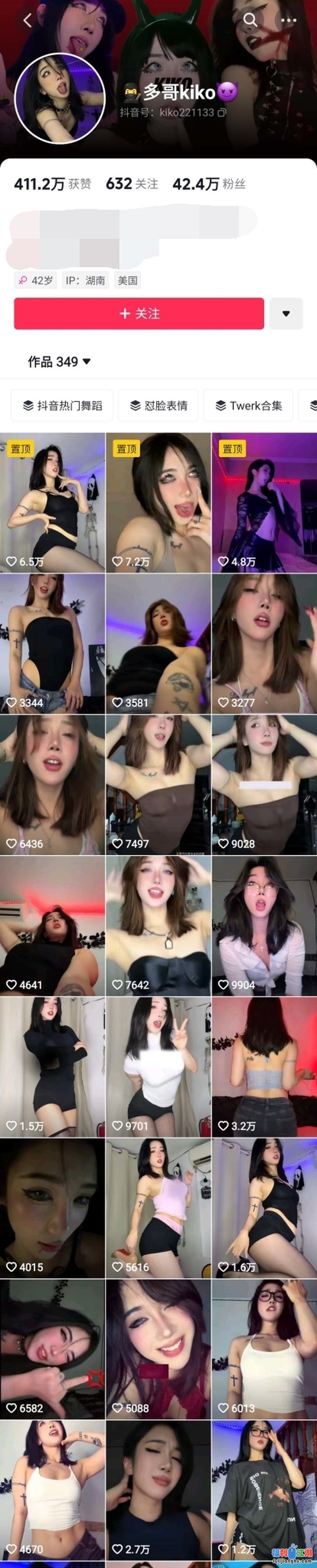The height and width of the screenshot is (1568, 317).
Task: View the 632 关注 following list
Action: pyautogui.click(x=132, y=184)
